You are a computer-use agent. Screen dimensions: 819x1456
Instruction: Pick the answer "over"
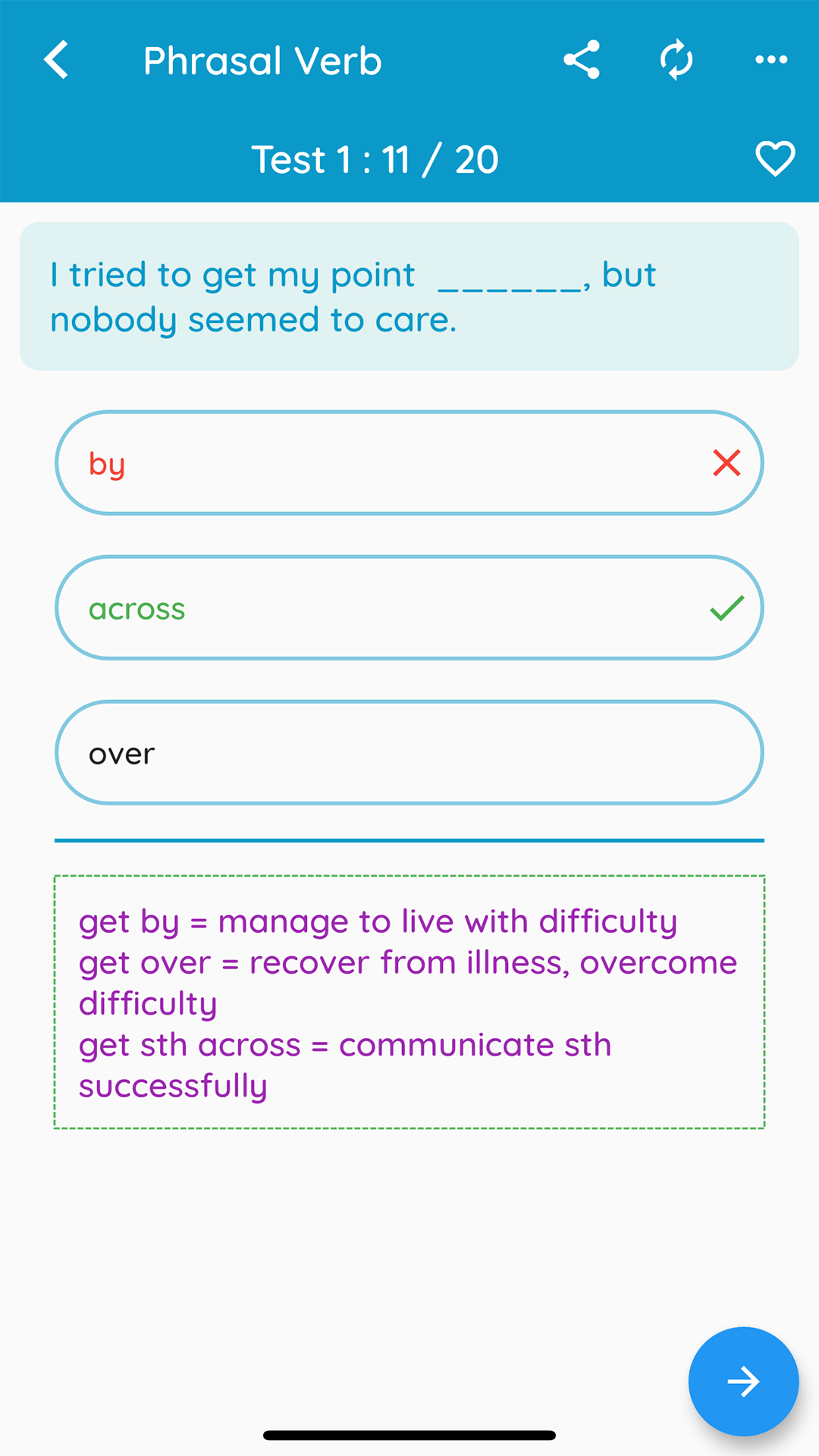(x=409, y=752)
